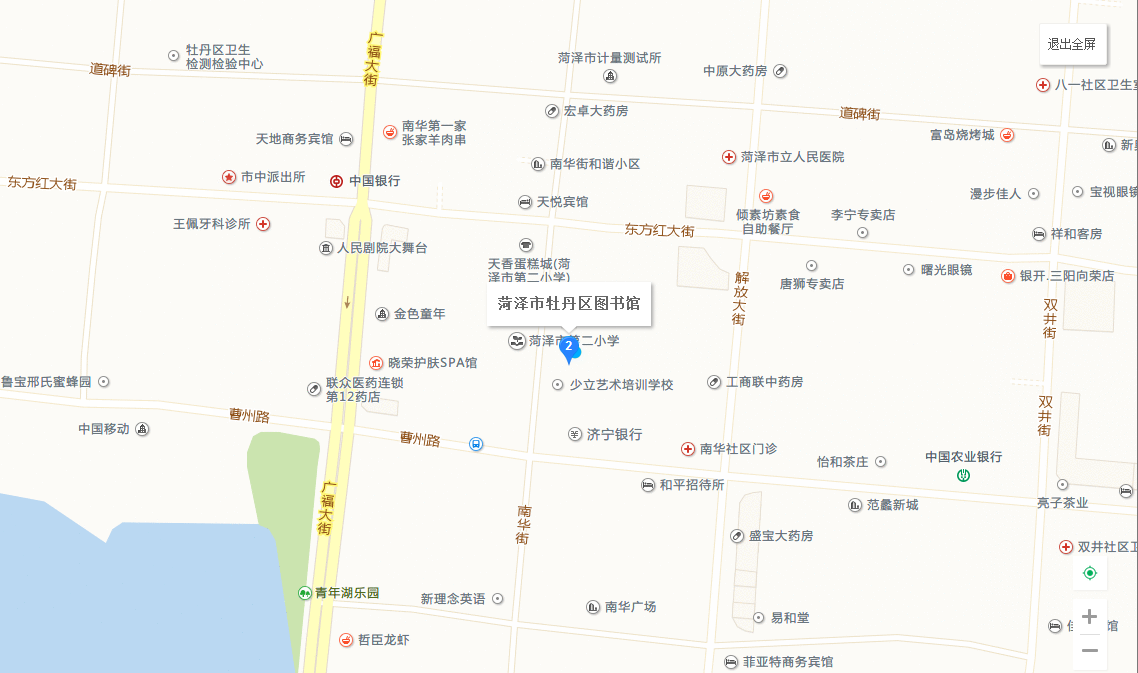Select 少立艺术培训学校 on the map
The image size is (1138, 673).
pyautogui.click(x=620, y=384)
